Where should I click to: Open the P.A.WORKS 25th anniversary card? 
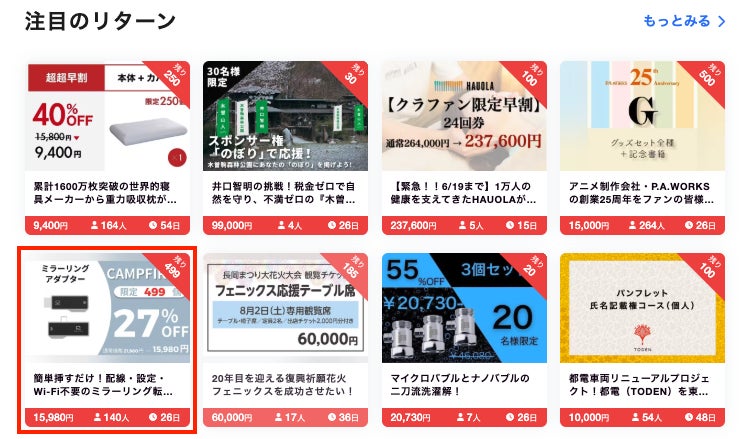tap(642, 147)
